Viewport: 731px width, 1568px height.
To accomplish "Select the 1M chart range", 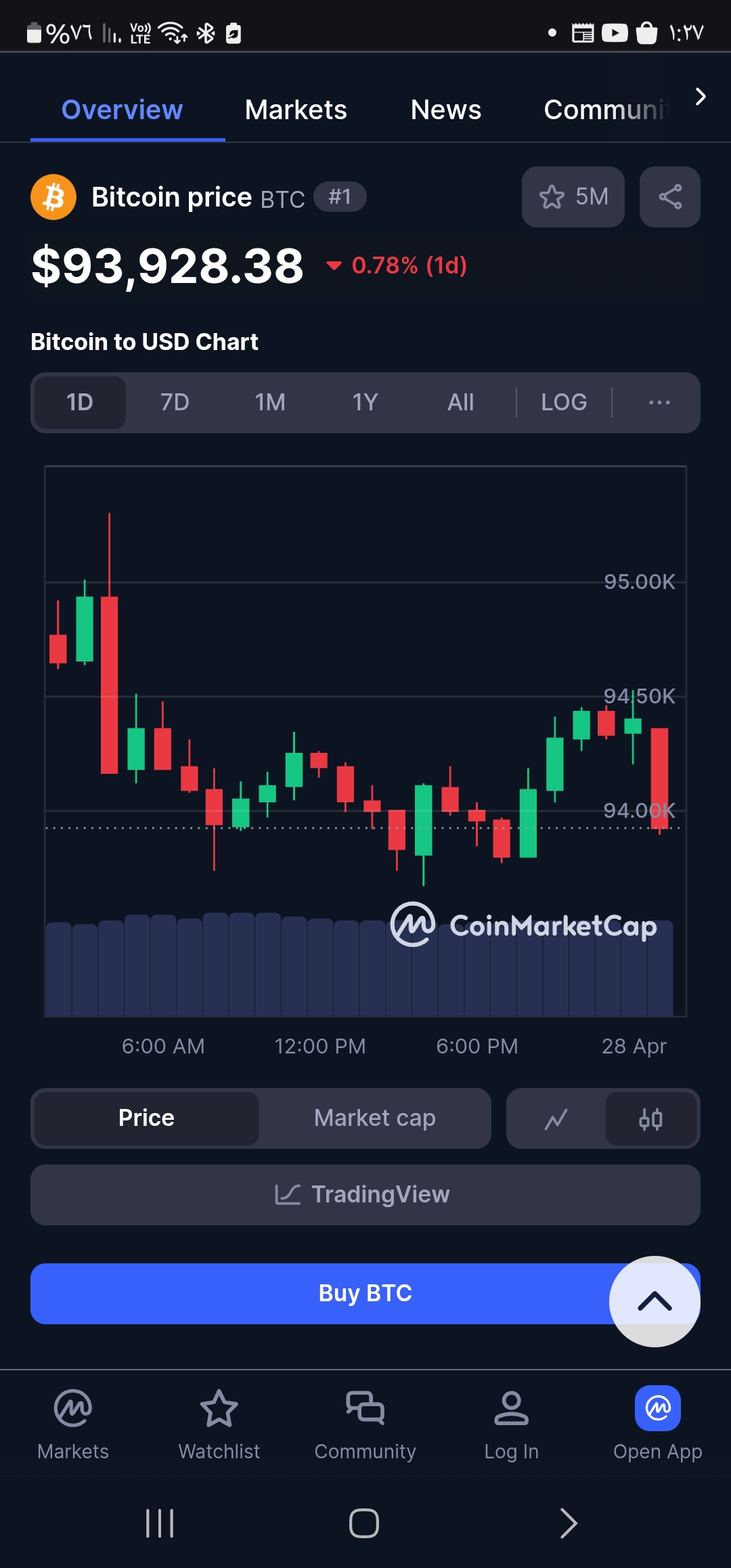I will pyautogui.click(x=270, y=402).
